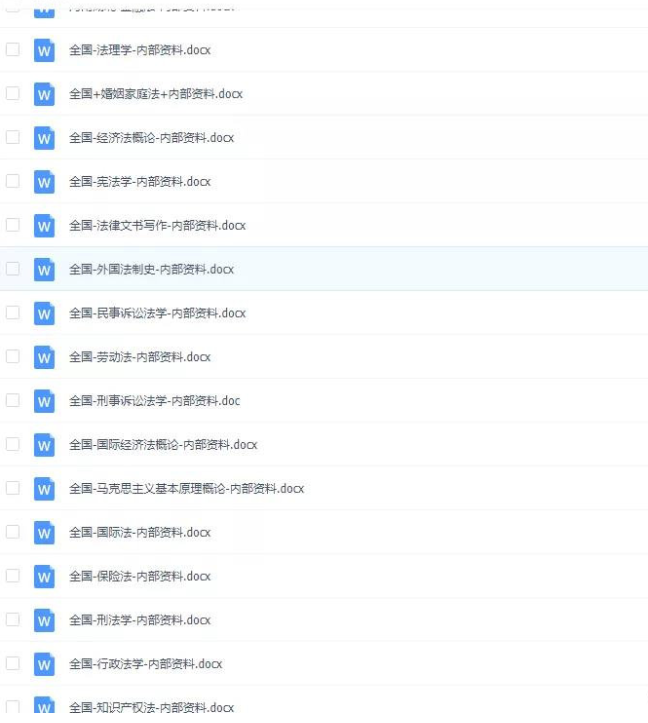Select checkbox for 全国+婚姻家庭法+内部资料.docx
Viewport: 648px width, 723px height.
13,93
